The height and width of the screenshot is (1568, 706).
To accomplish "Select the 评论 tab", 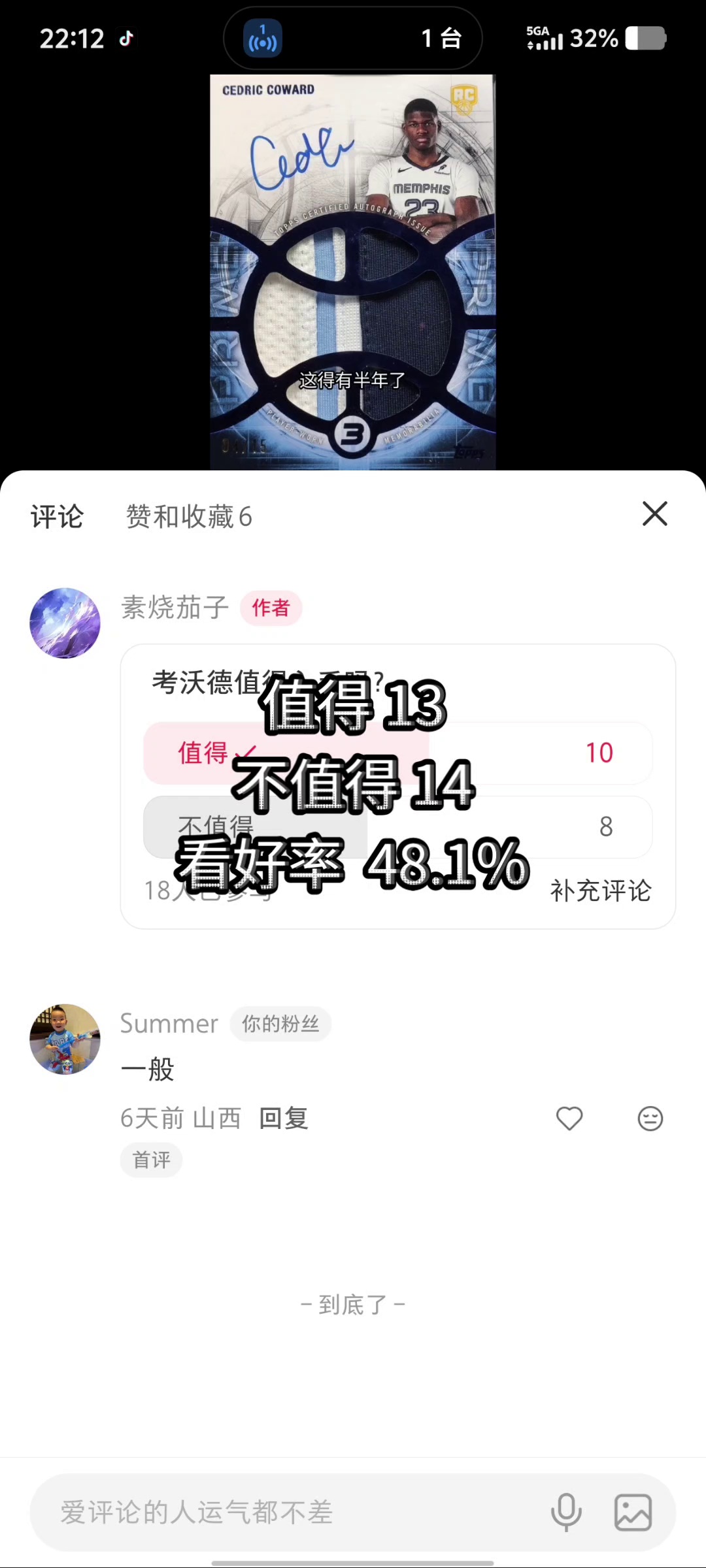I will point(57,517).
